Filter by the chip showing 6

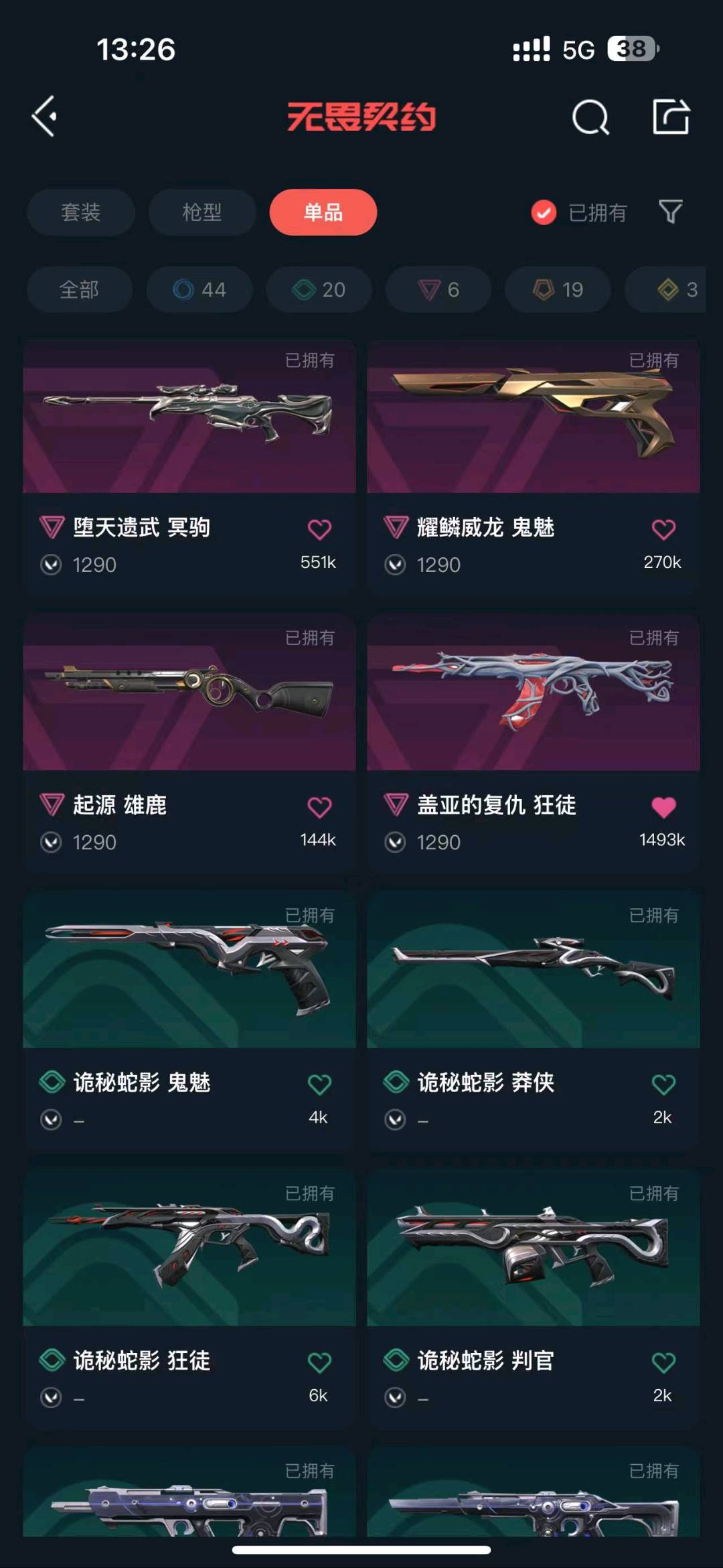[x=438, y=289]
